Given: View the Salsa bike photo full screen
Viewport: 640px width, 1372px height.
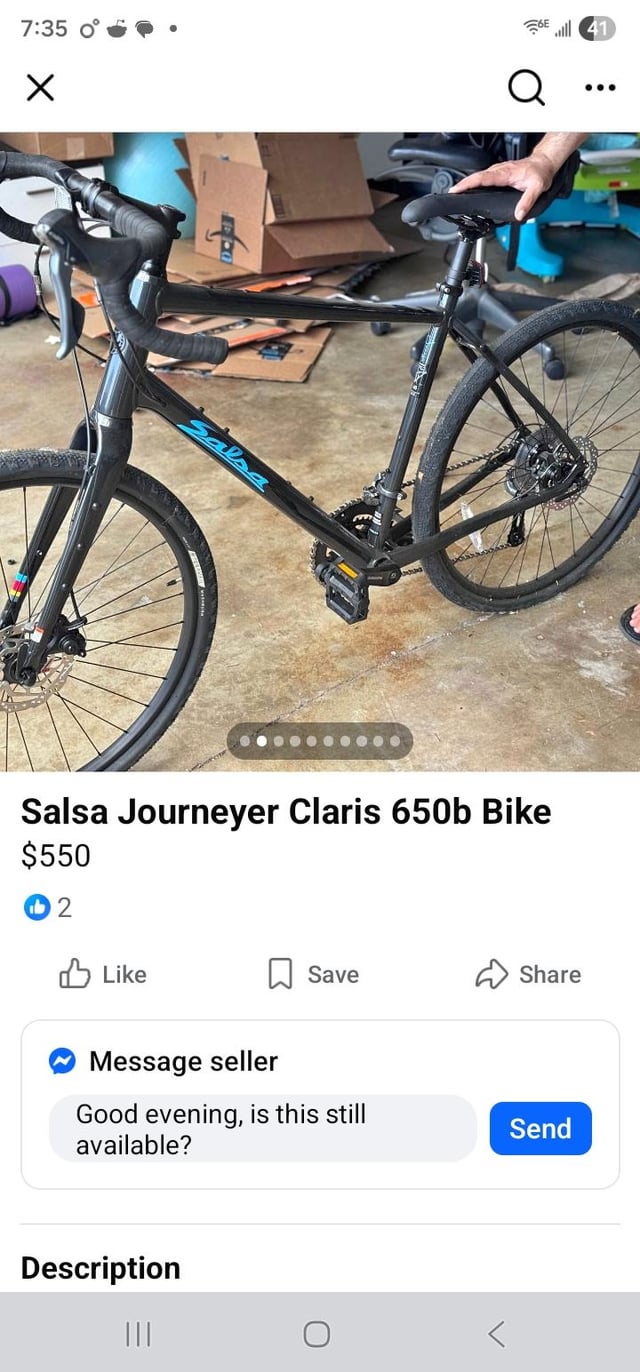Looking at the screenshot, I should point(320,450).
